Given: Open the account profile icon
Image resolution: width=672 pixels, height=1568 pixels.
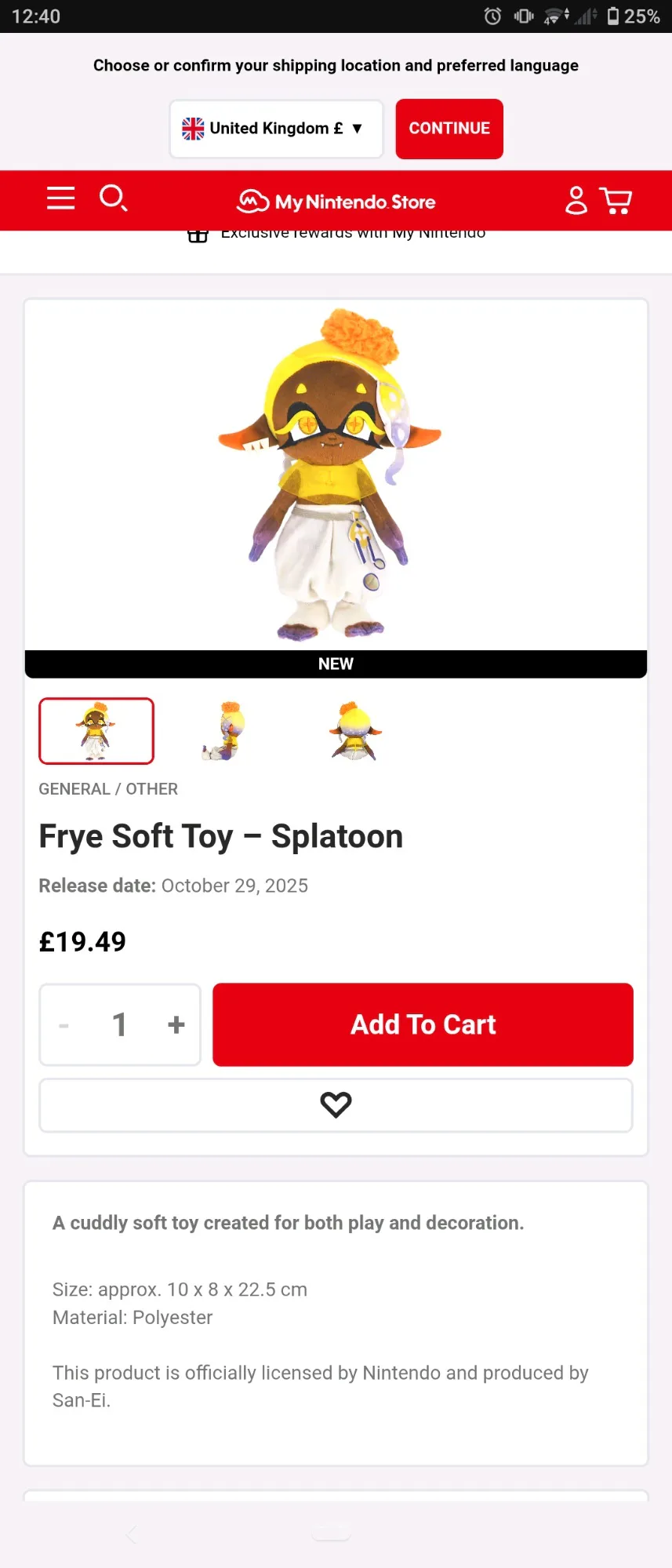Looking at the screenshot, I should pos(576,201).
